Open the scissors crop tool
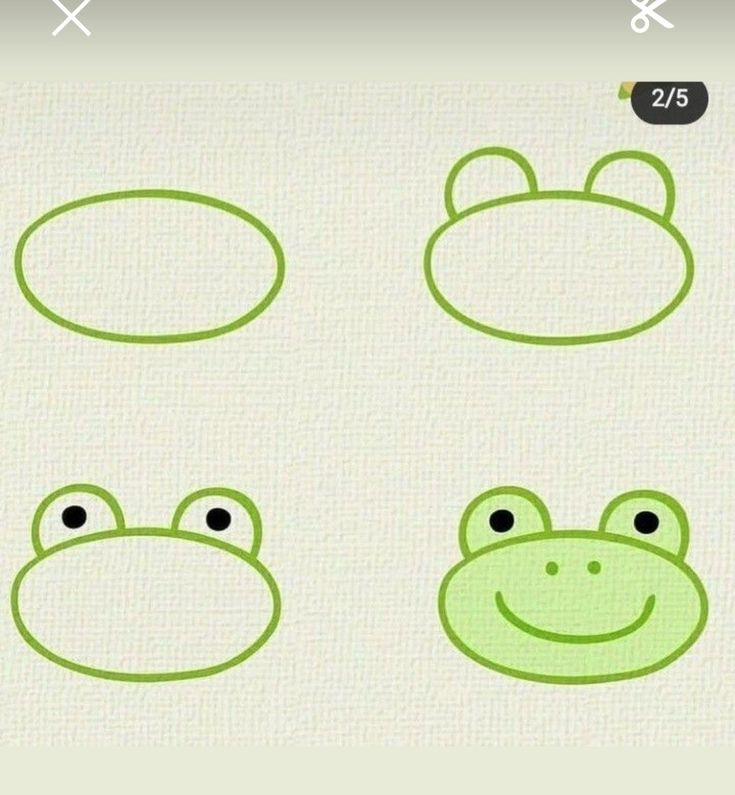 click(651, 15)
